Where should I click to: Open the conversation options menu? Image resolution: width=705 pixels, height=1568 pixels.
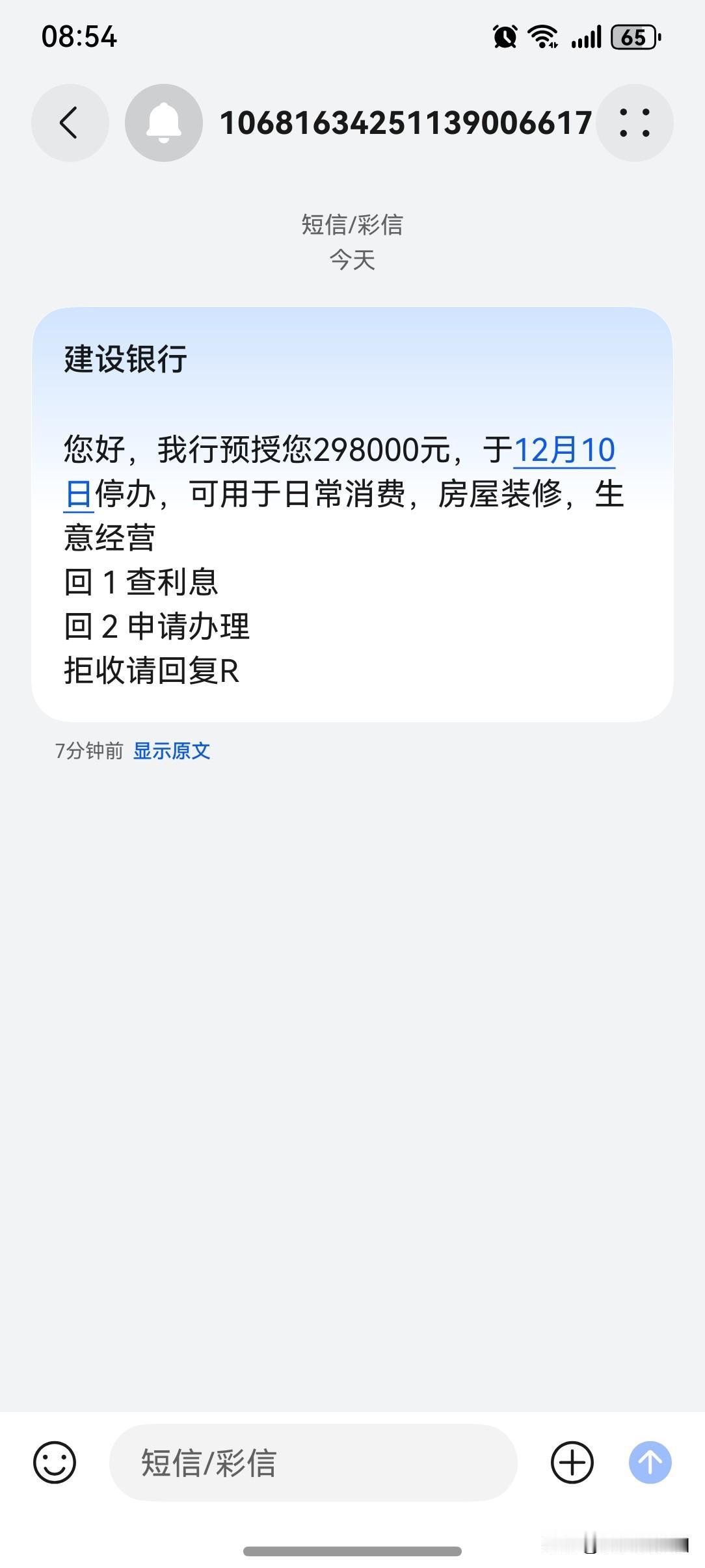[x=635, y=124]
